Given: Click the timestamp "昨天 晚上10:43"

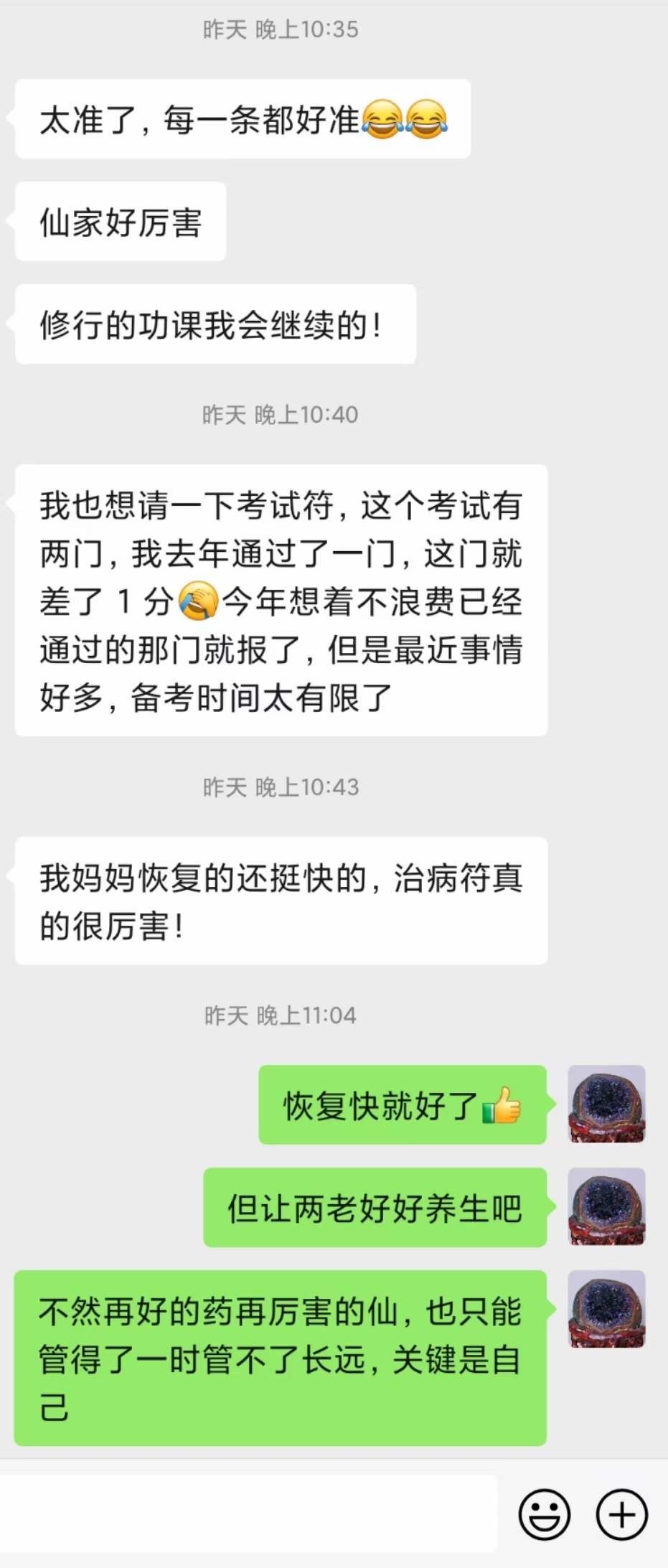Looking at the screenshot, I should click(280, 787).
